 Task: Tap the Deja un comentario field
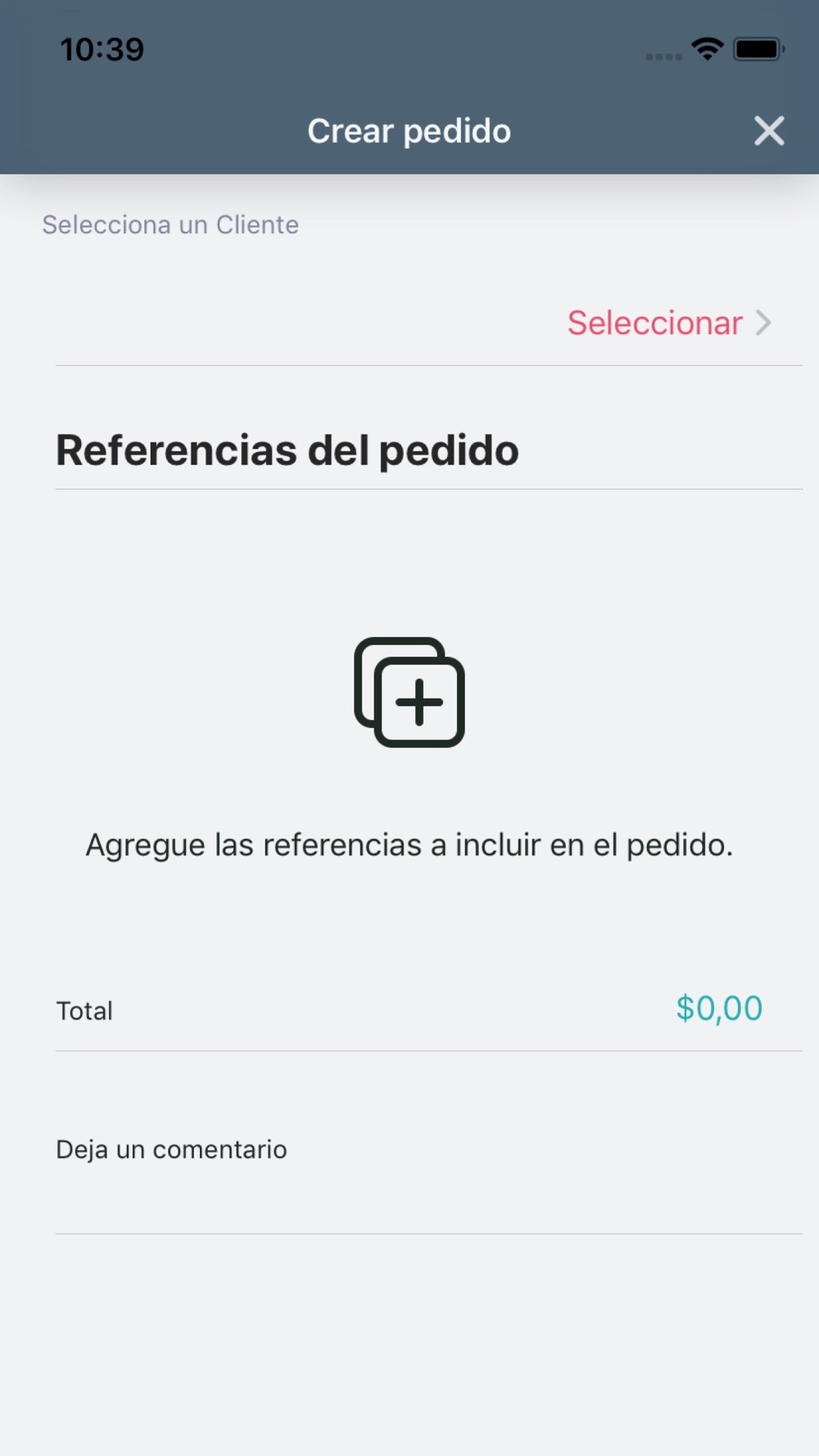point(428,1150)
